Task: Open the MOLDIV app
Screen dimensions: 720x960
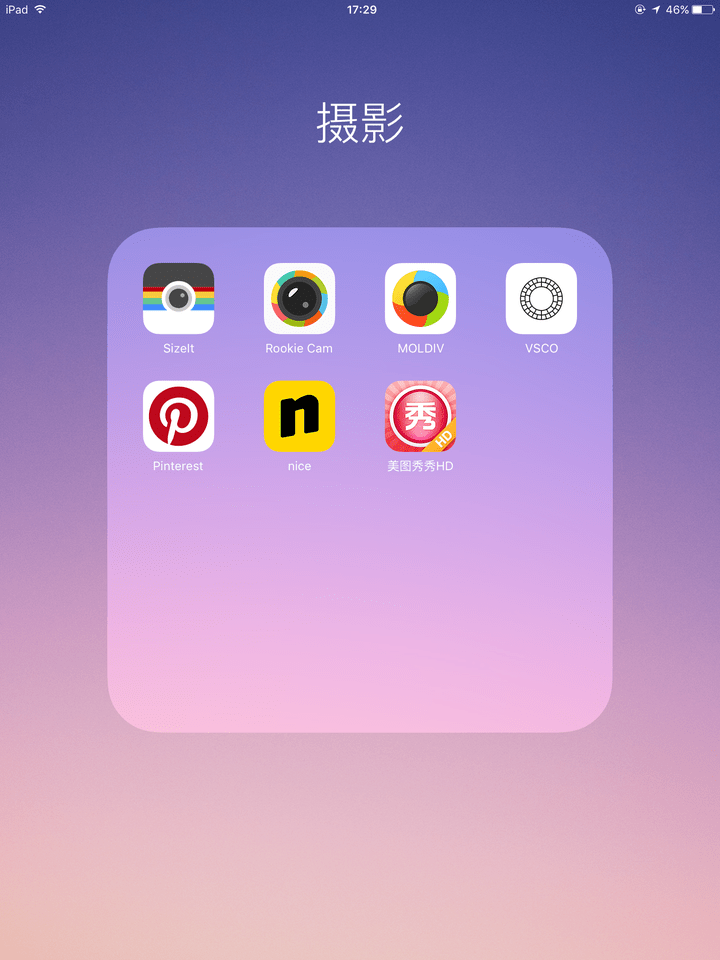Action: click(x=420, y=298)
